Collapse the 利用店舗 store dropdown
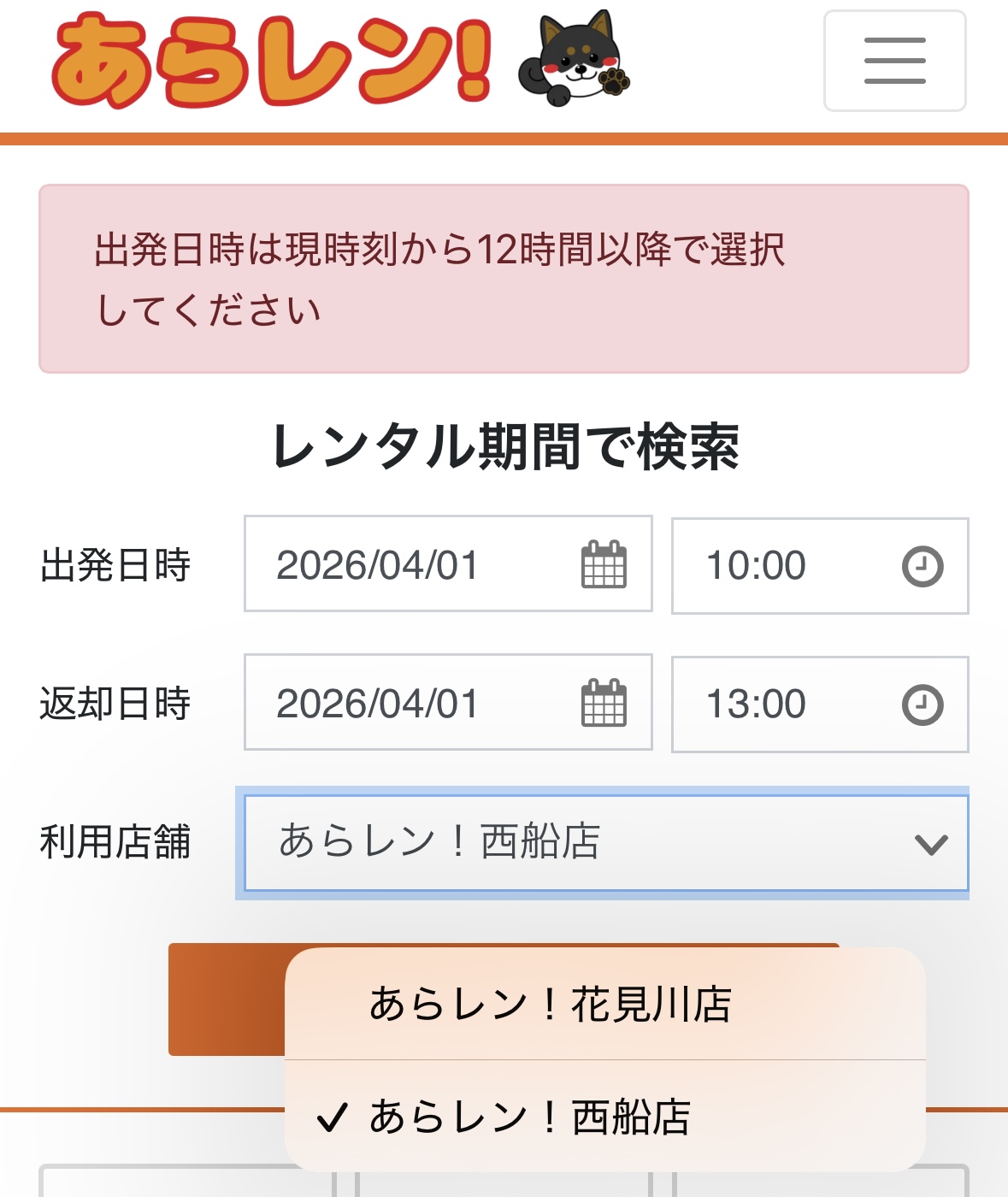 coord(605,843)
